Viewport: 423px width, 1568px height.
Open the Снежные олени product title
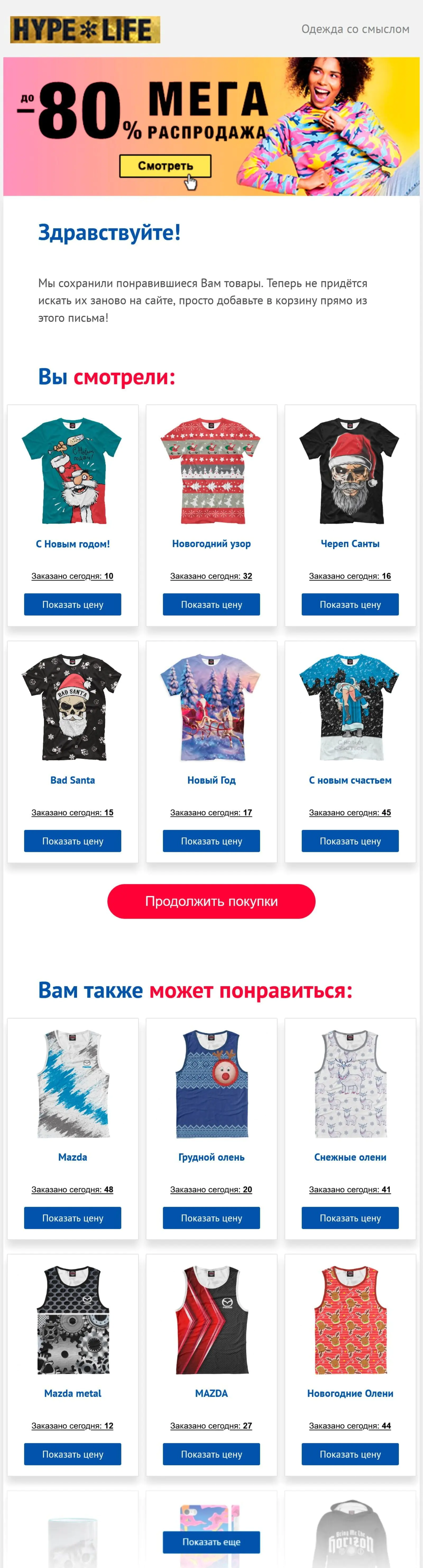click(350, 1156)
